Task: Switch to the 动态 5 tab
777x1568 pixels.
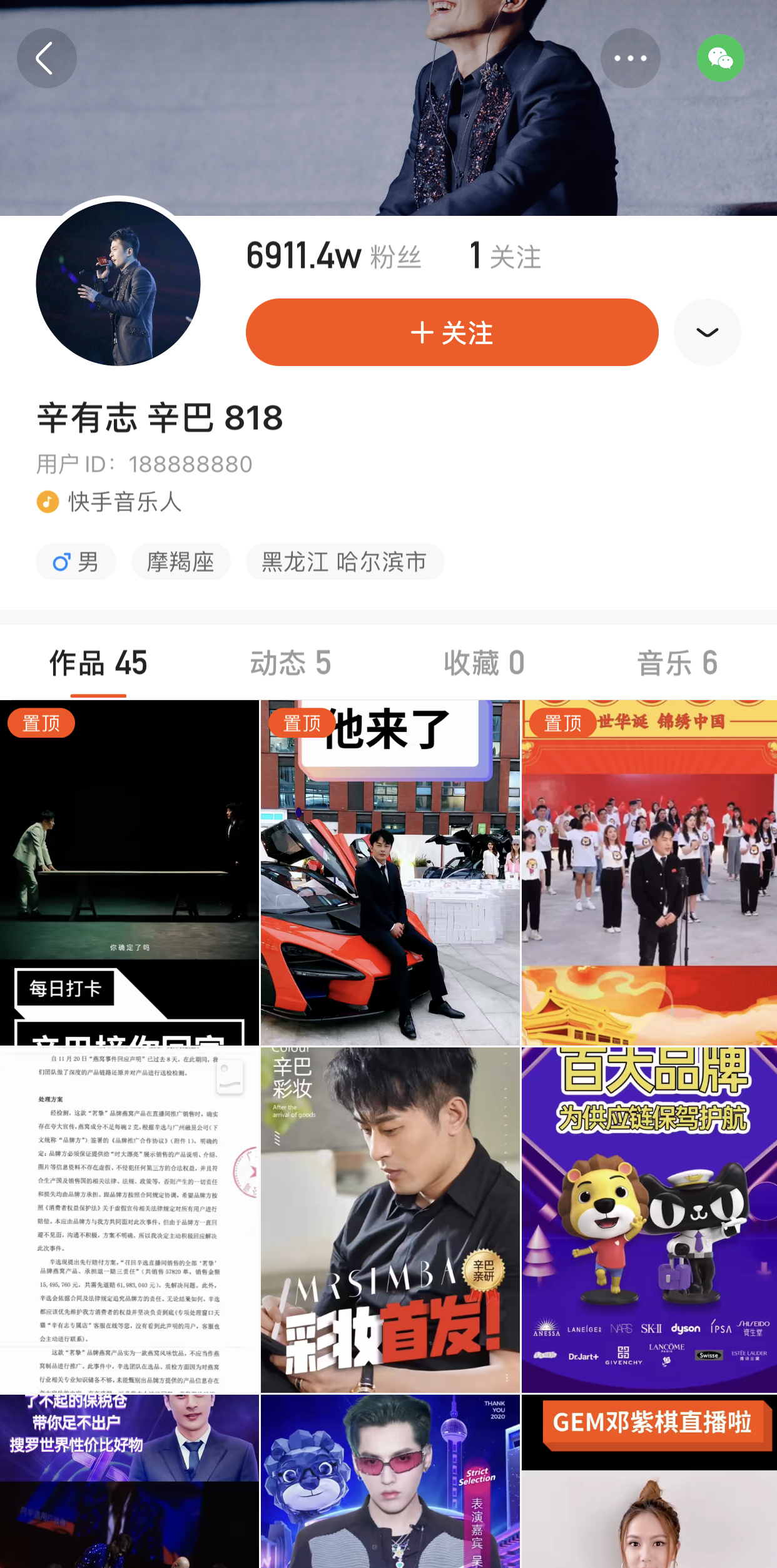Action: click(291, 663)
